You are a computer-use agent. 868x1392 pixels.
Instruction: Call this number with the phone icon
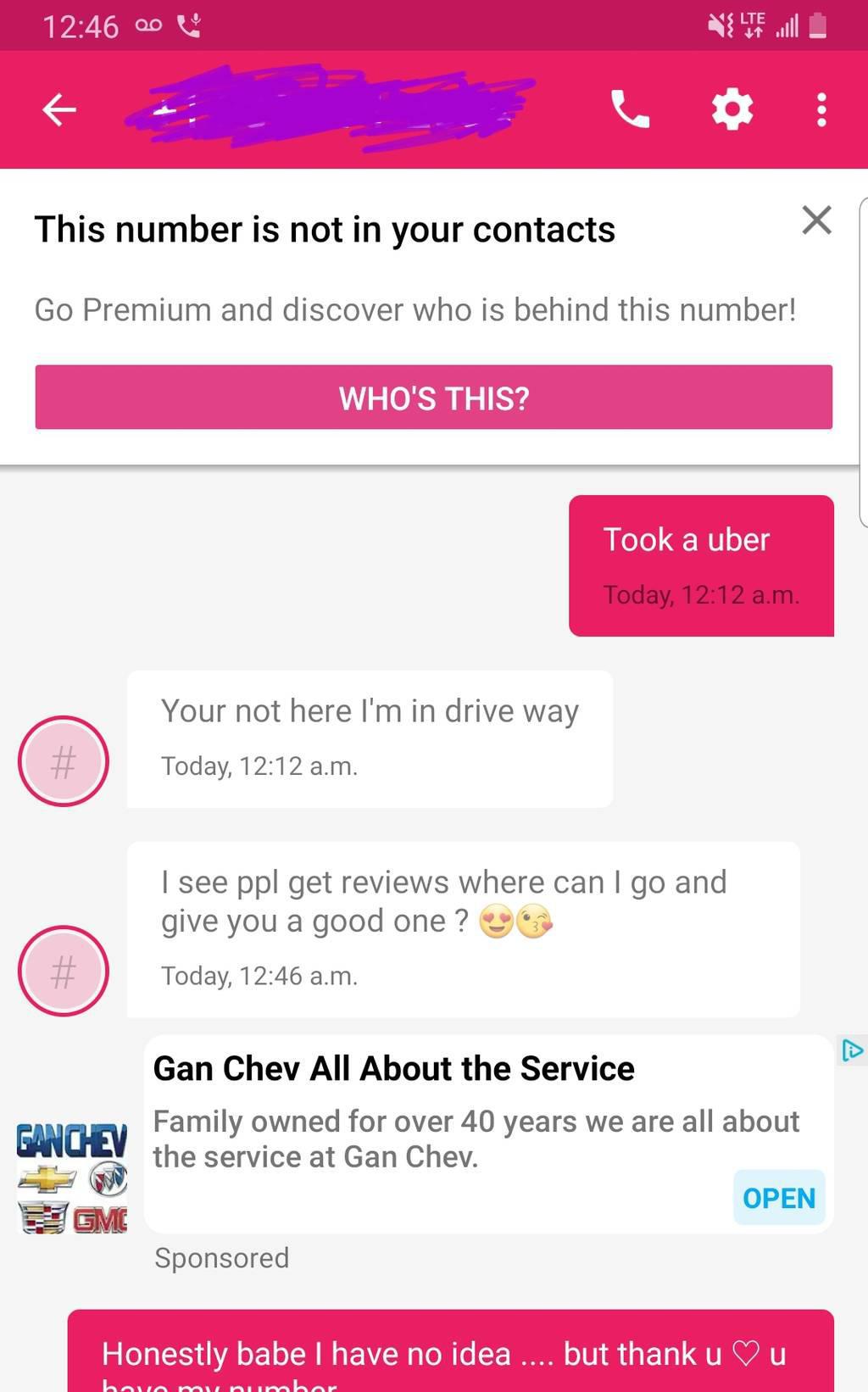pyautogui.click(x=630, y=109)
